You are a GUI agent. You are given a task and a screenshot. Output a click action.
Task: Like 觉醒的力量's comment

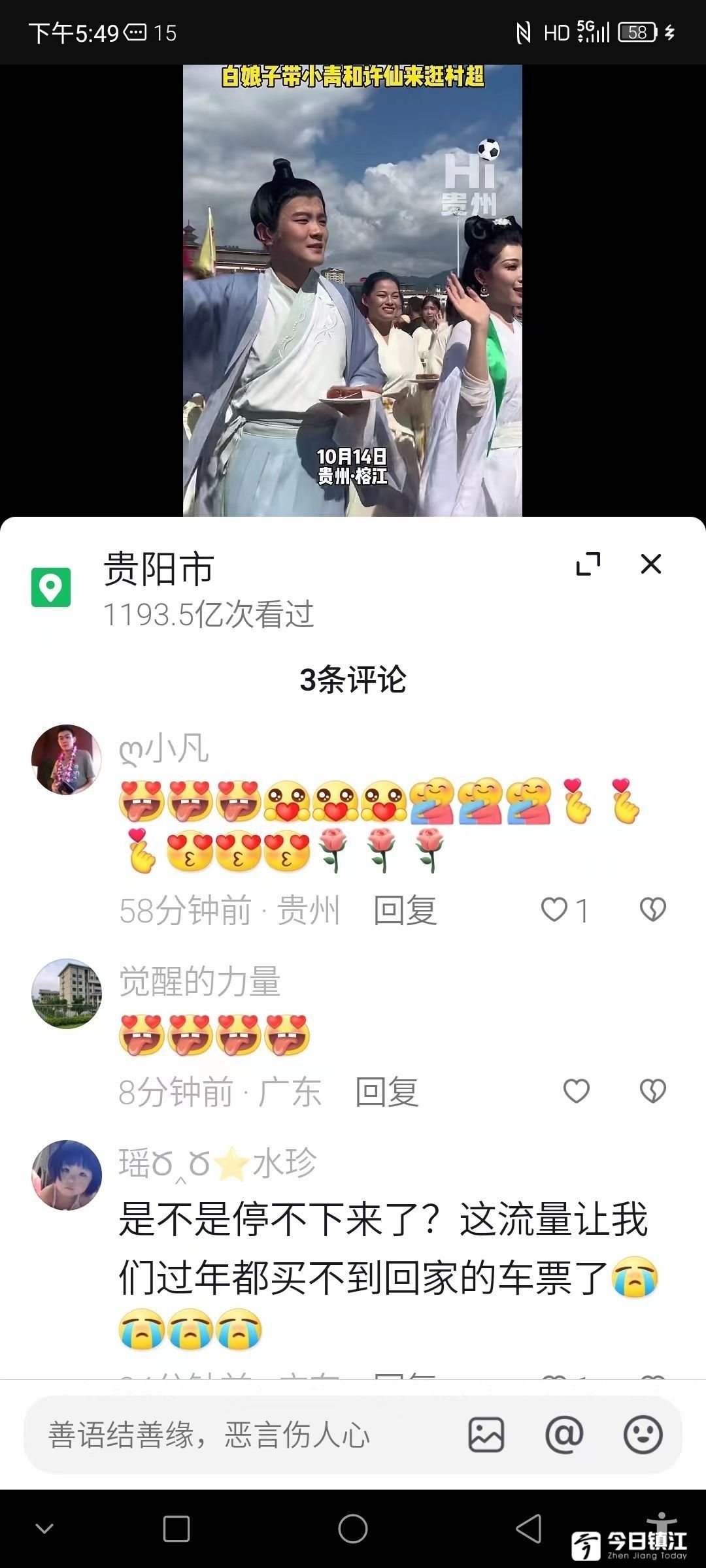577,1091
